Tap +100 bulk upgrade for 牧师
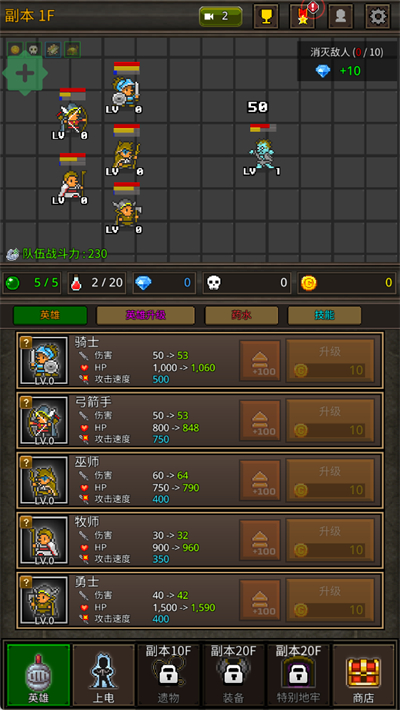Image resolution: width=400 pixels, height=710 pixels. (x=260, y=541)
